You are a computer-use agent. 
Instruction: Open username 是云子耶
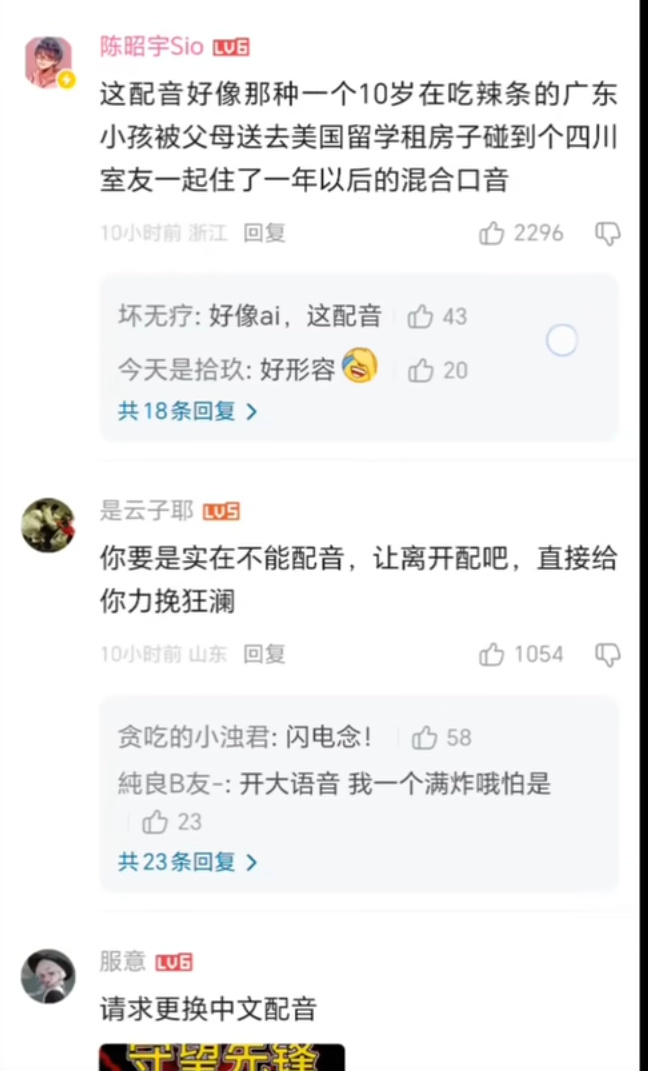tap(147, 511)
